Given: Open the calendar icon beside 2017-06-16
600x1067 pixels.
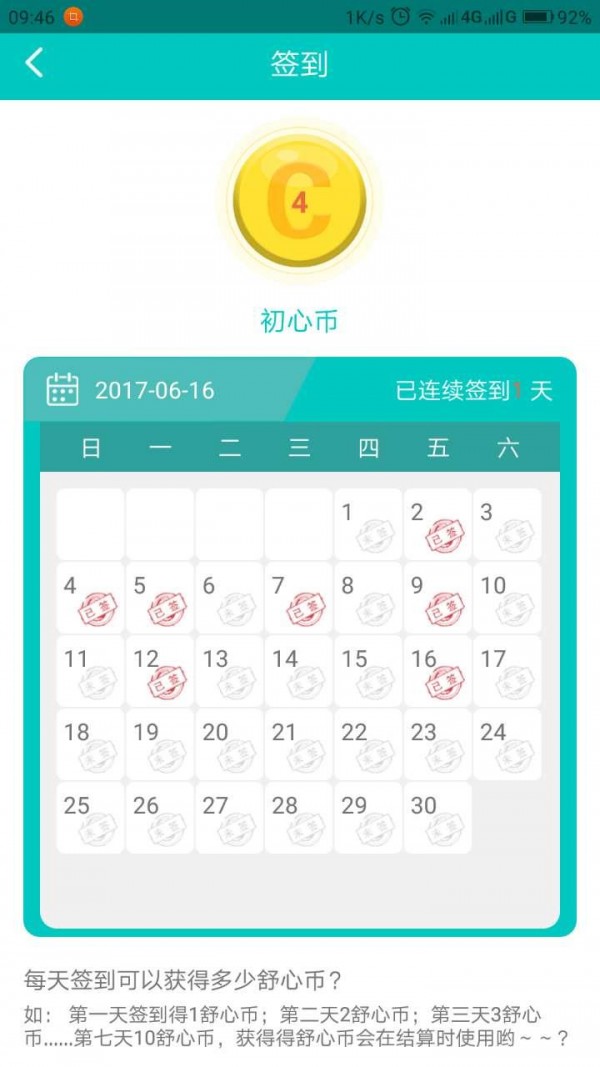Looking at the screenshot, I should [63, 389].
